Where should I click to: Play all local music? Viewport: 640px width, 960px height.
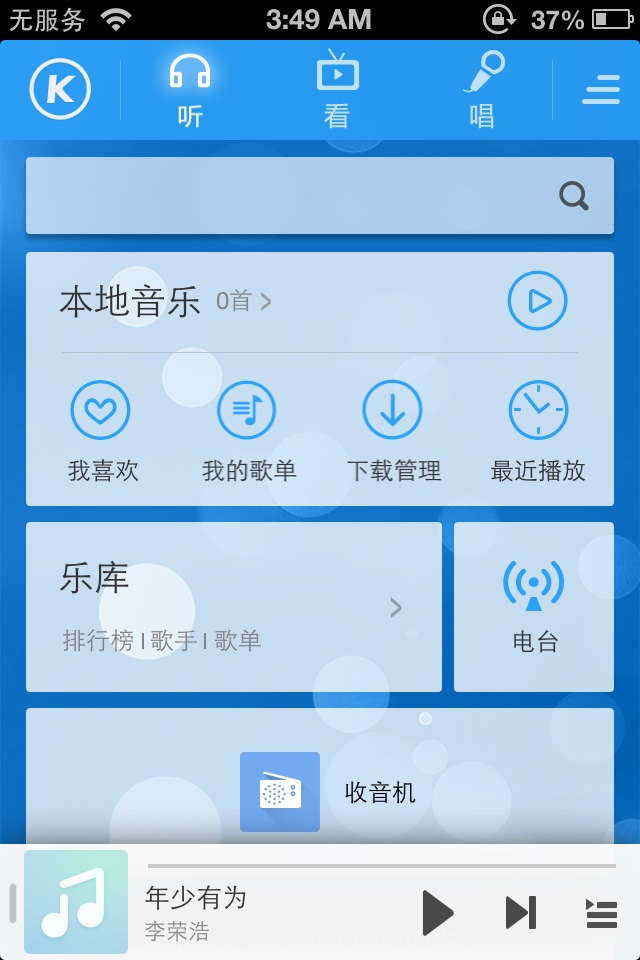[537, 300]
